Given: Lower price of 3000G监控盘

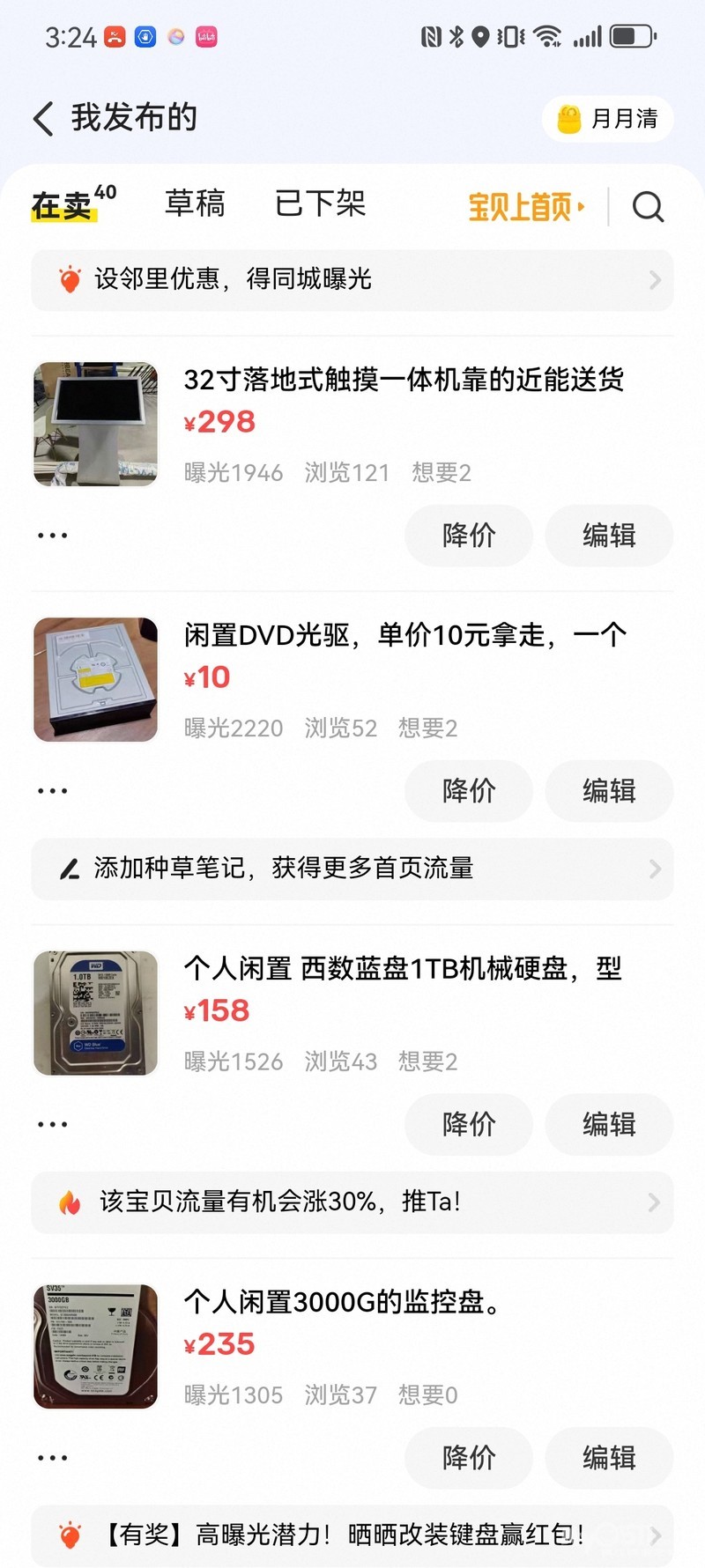Looking at the screenshot, I should [469, 1458].
